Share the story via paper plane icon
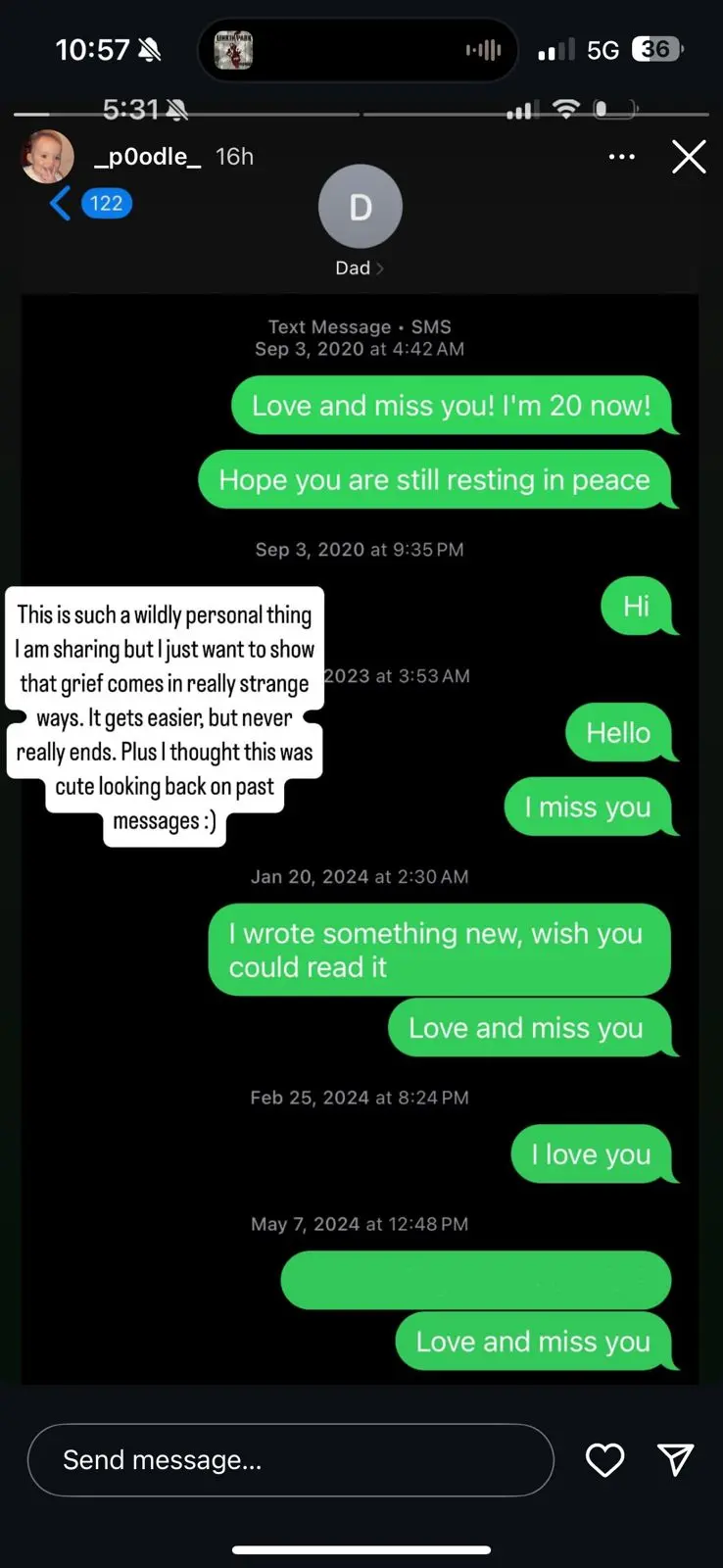Image resolution: width=723 pixels, height=1568 pixels. (x=675, y=1460)
